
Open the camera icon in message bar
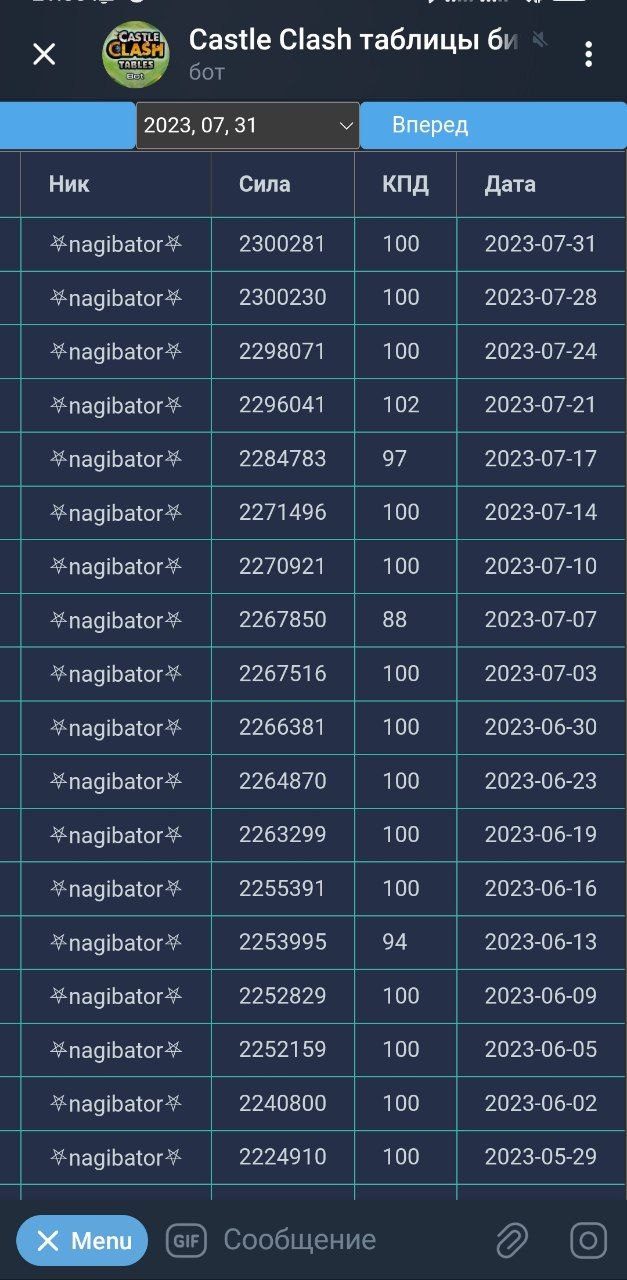click(588, 1241)
